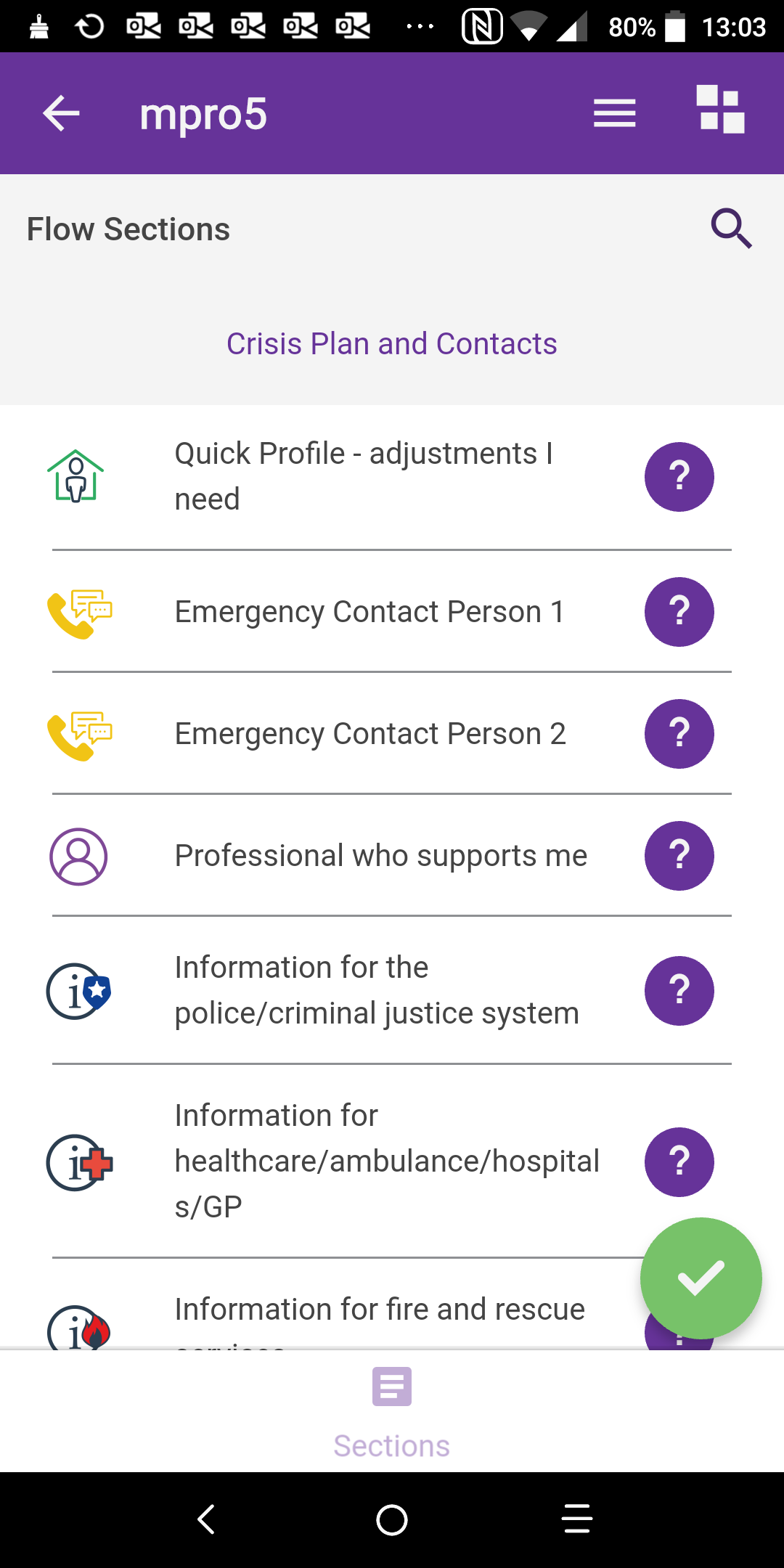The width and height of the screenshot is (784, 1568).
Task: Open Emergency Contact Person 1 section
Action: pyautogui.click(x=392, y=611)
